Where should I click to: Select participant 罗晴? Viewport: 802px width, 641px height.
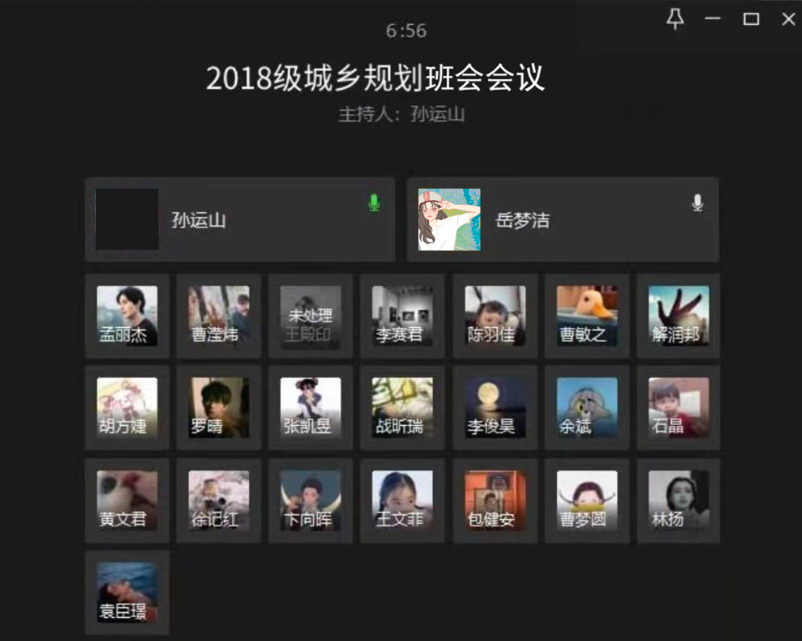click(218, 407)
